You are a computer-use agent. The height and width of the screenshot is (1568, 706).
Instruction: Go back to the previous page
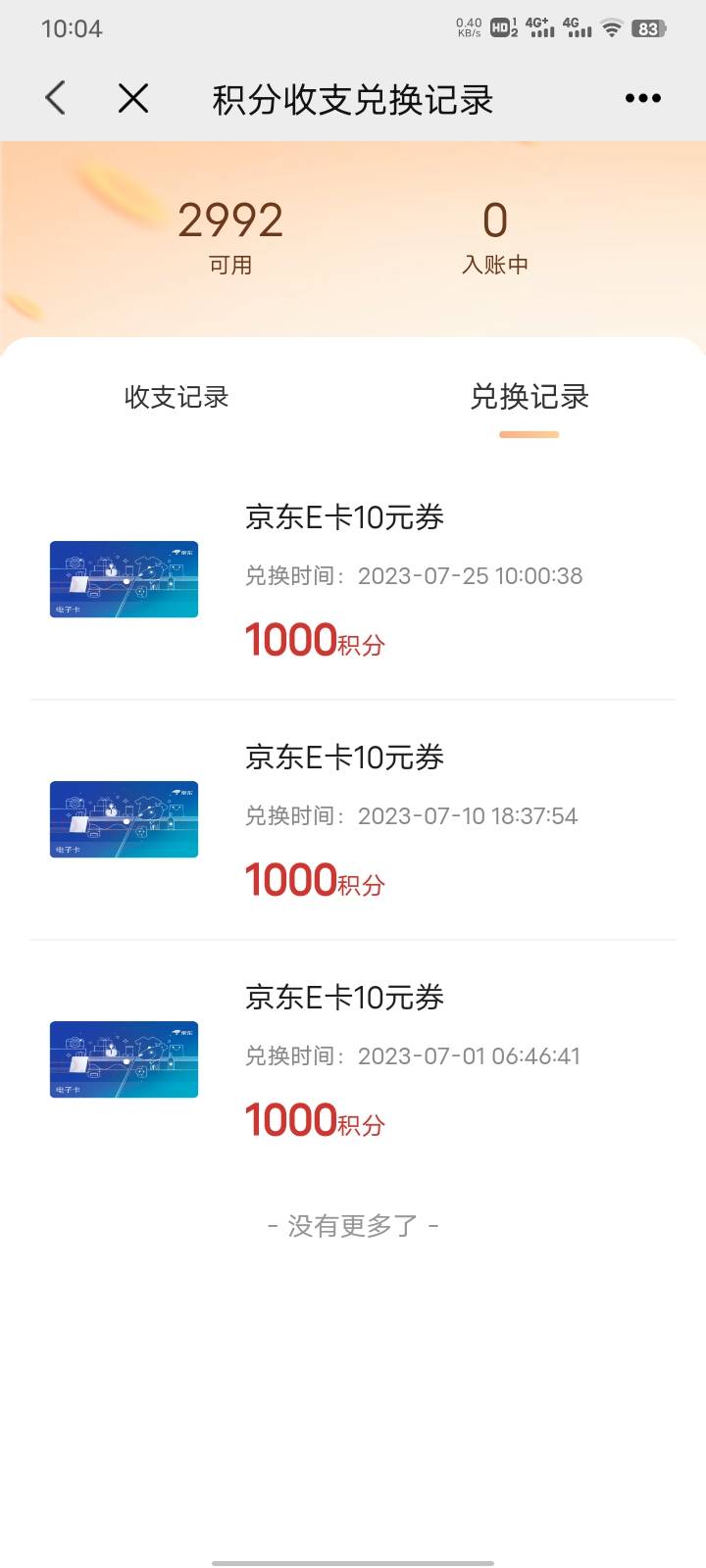[x=56, y=98]
